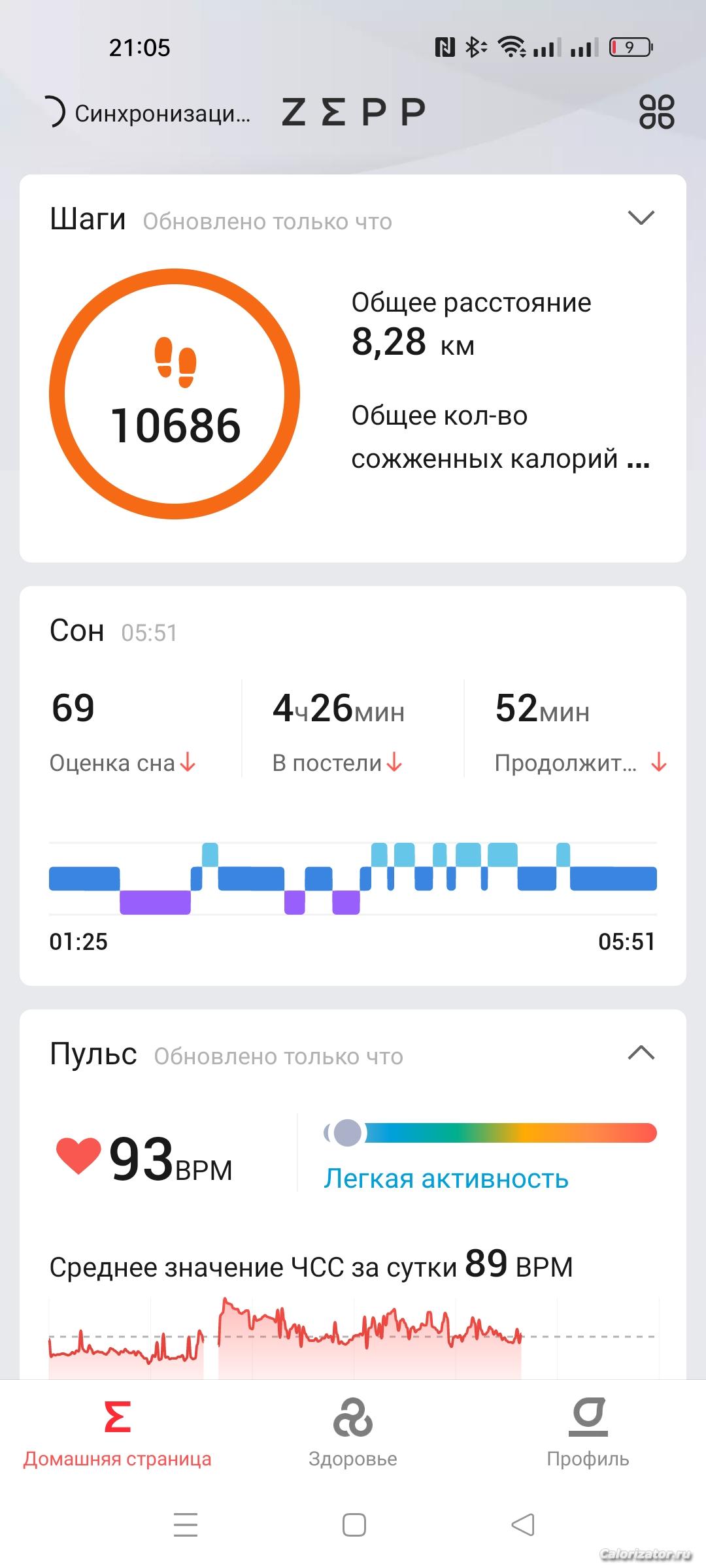Open the step count ring with 10686
This screenshot has width=706, height=1568.
coord(175,394)
